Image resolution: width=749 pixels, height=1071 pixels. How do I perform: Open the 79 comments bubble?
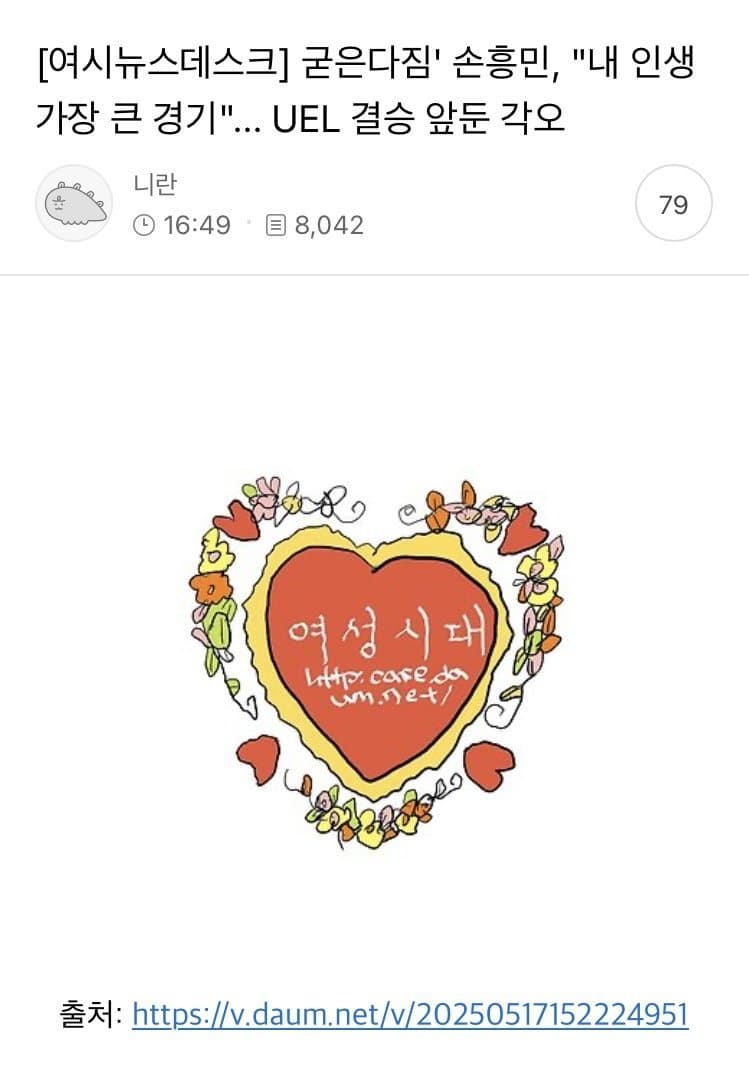pyautogui.click(x=673, y=204)
